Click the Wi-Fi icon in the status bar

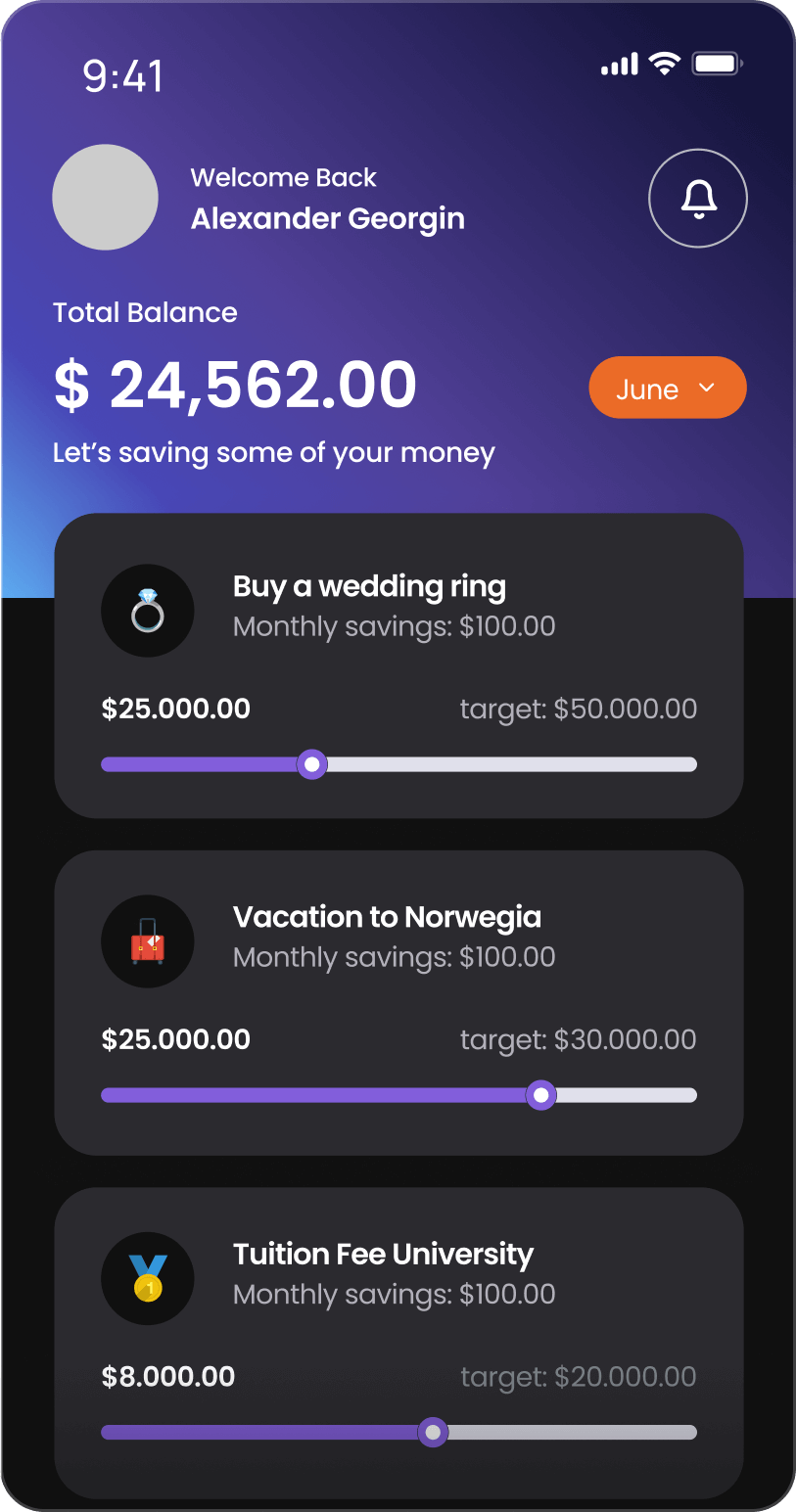pos(666,63)
